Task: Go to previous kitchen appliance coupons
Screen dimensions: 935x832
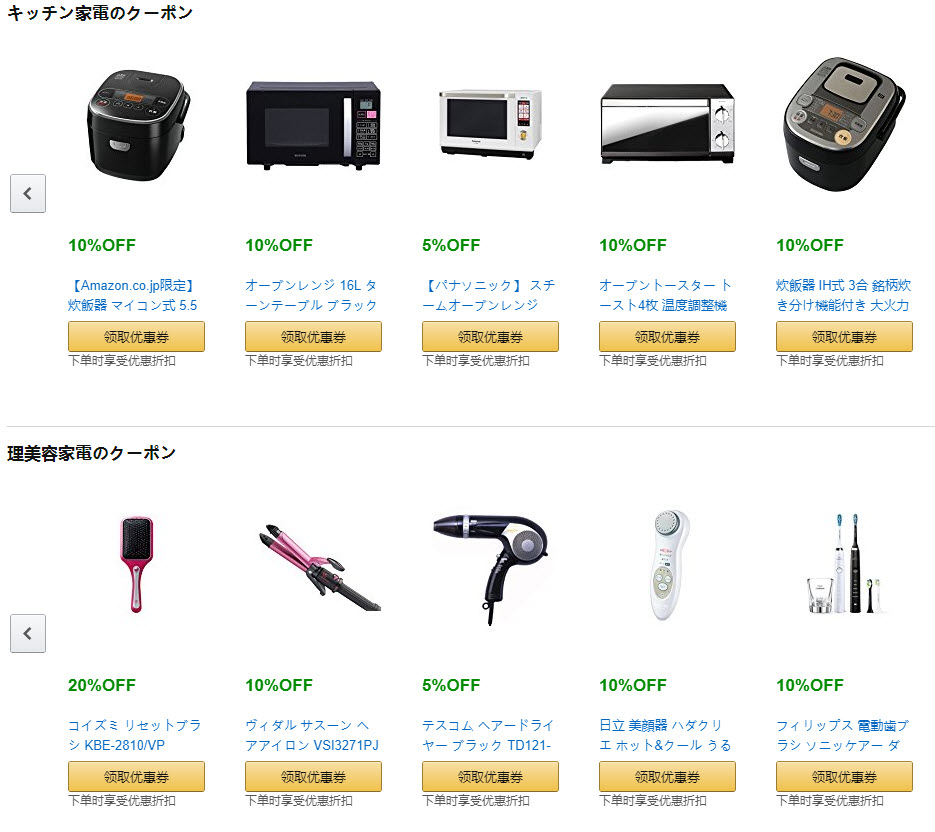Action: 28,193
